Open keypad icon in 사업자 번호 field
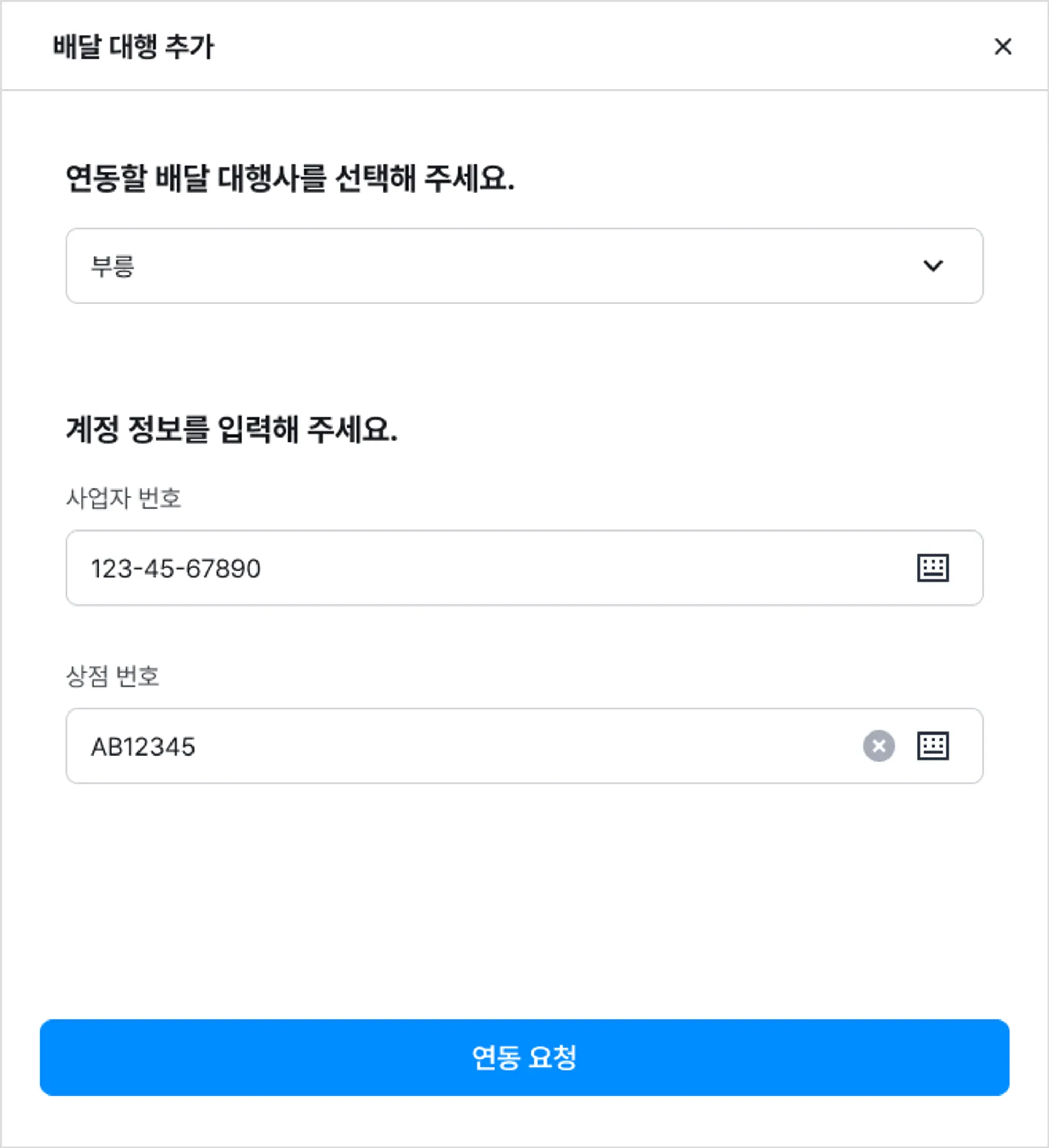1049x1148 pixels. [x=933, y=568]
